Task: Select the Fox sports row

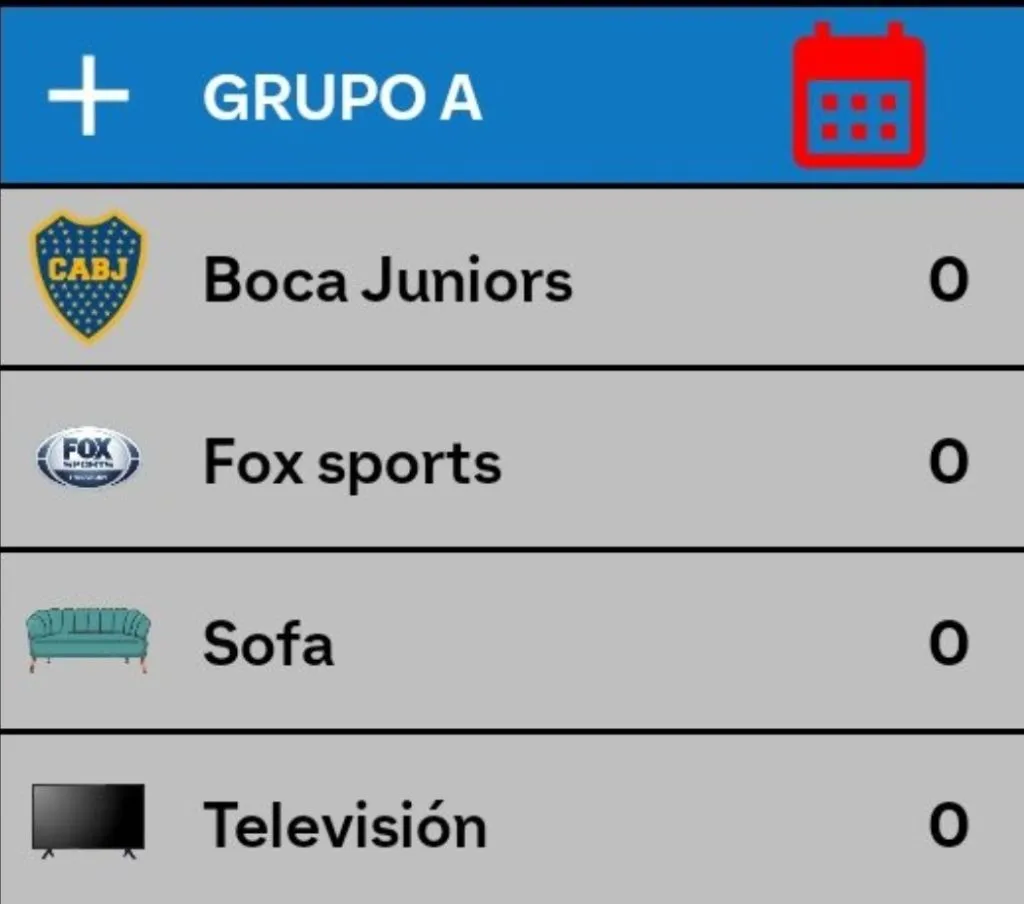Action: (352, 463)
